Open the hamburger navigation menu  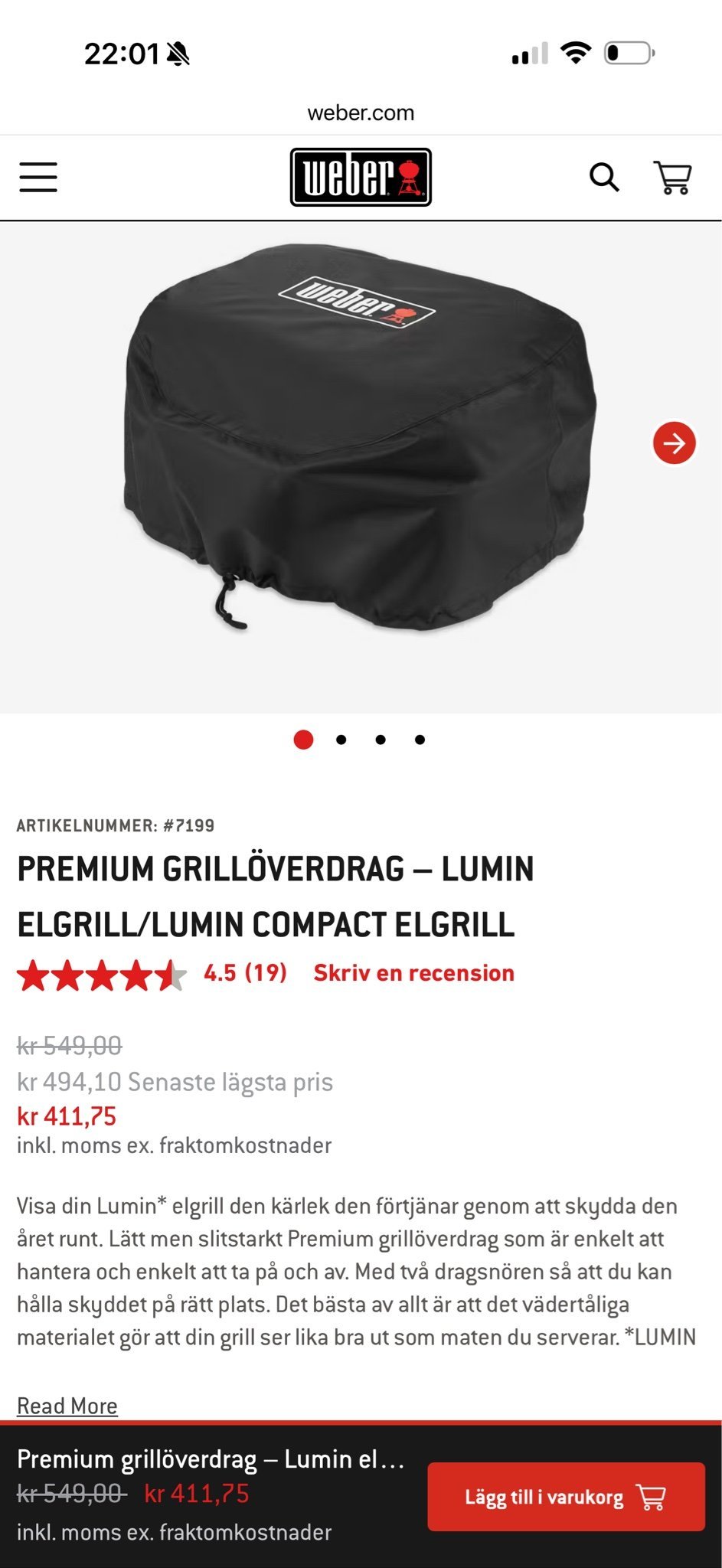38,177
